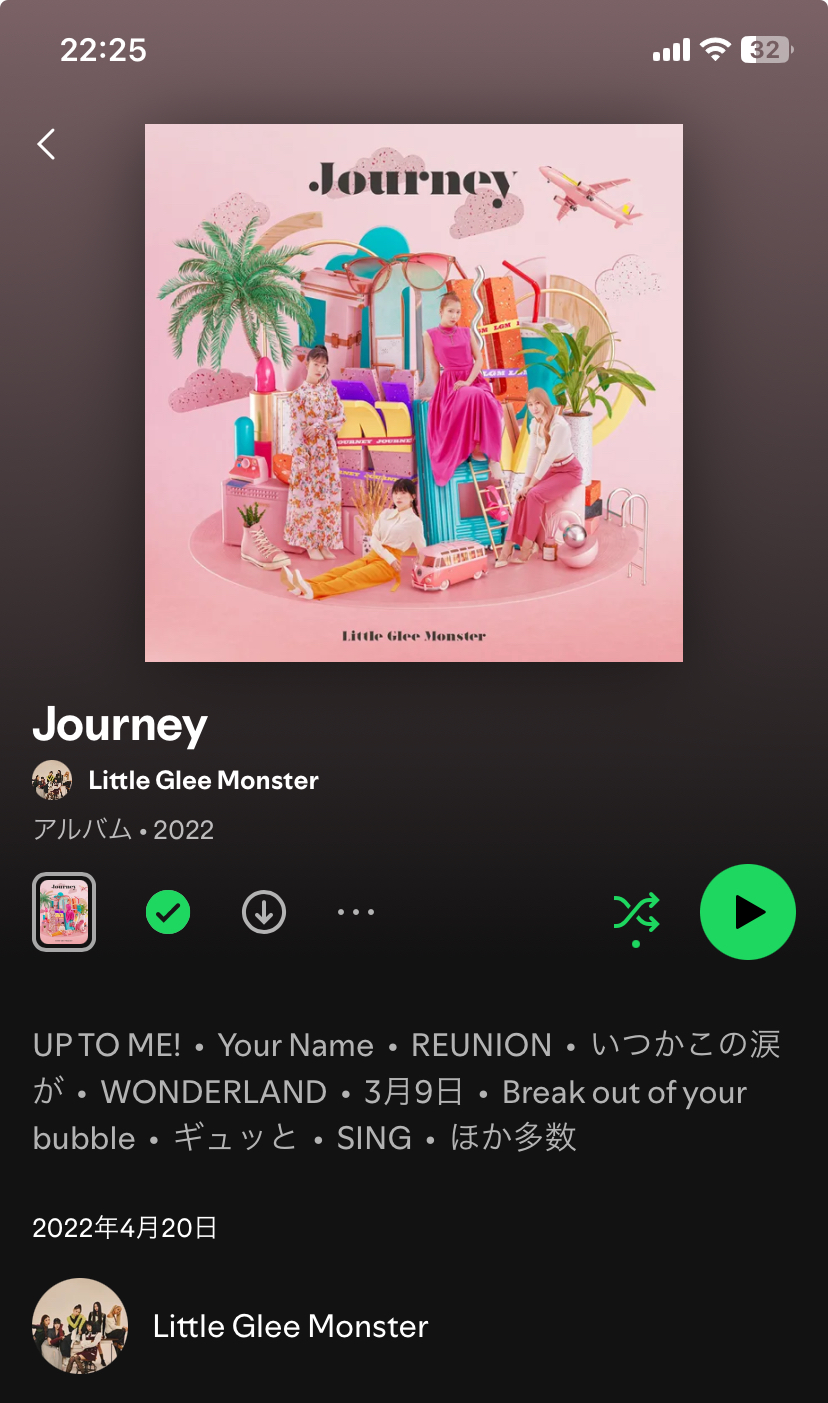Tap the small Journey album preview thumbnail
Image resolution: width=828 pixels, height=1403 pixels.
[x=64, y=912]
